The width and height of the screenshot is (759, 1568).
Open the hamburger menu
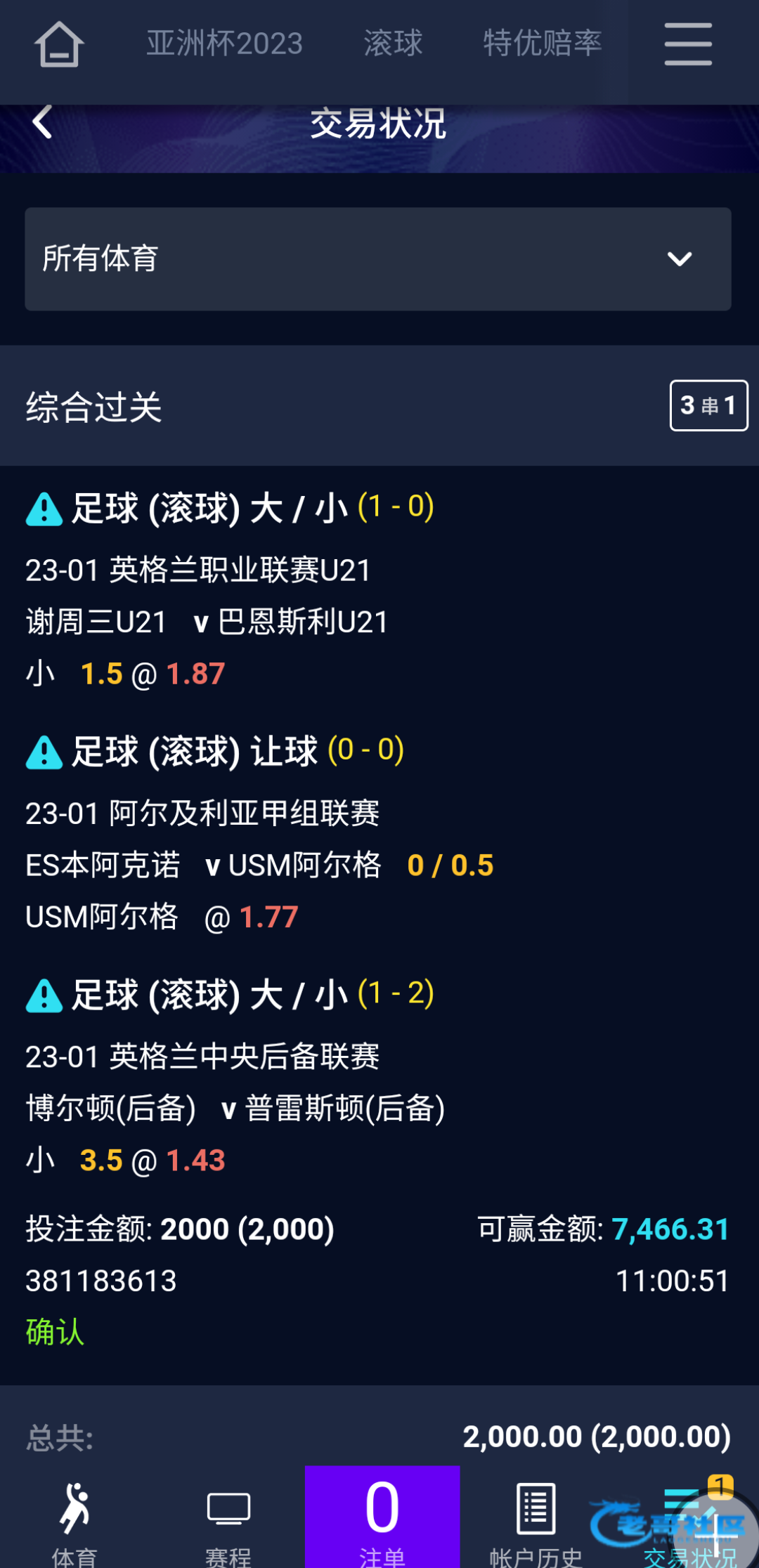688,44
